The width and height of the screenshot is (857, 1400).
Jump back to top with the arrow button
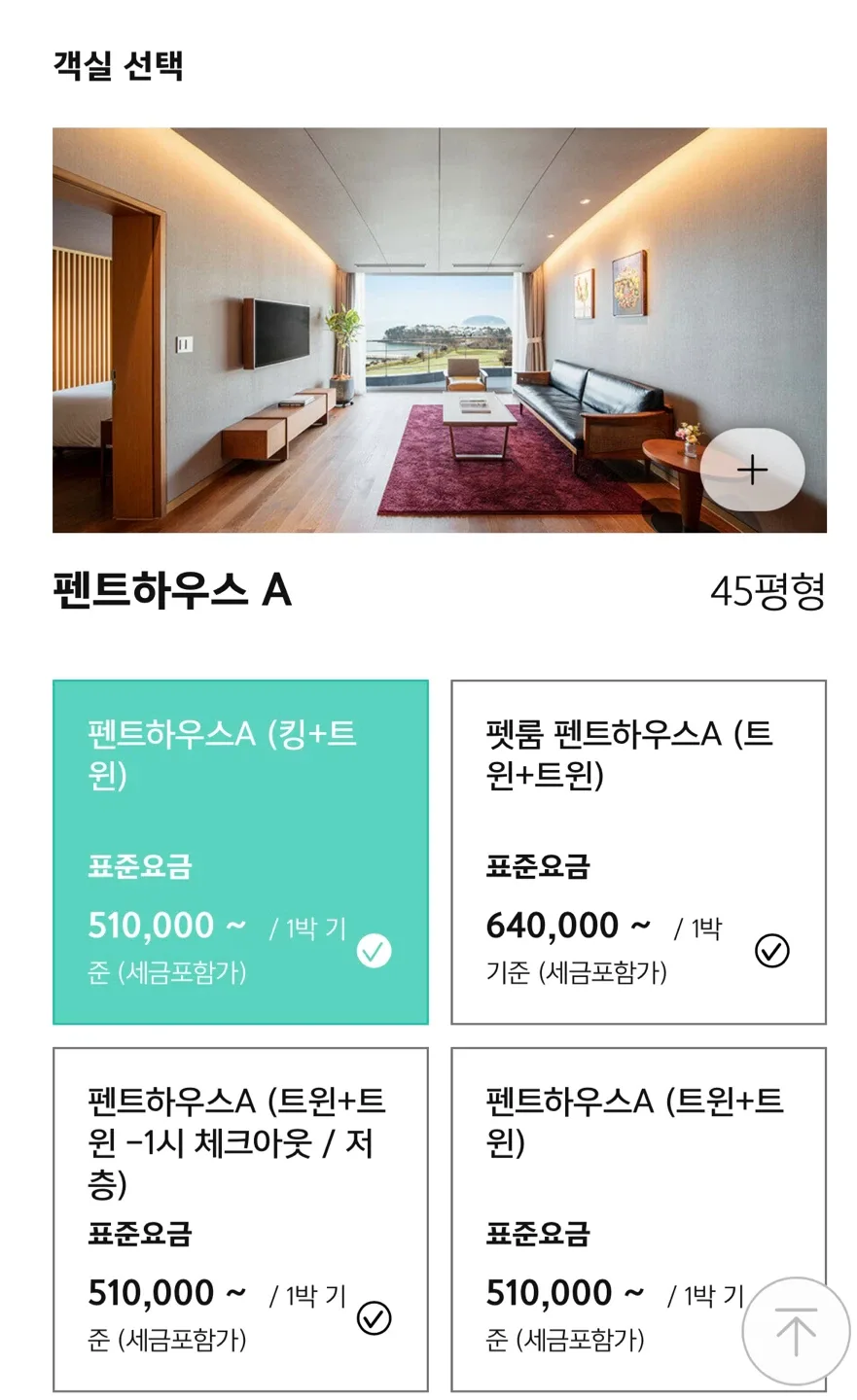pos(795,1330)
